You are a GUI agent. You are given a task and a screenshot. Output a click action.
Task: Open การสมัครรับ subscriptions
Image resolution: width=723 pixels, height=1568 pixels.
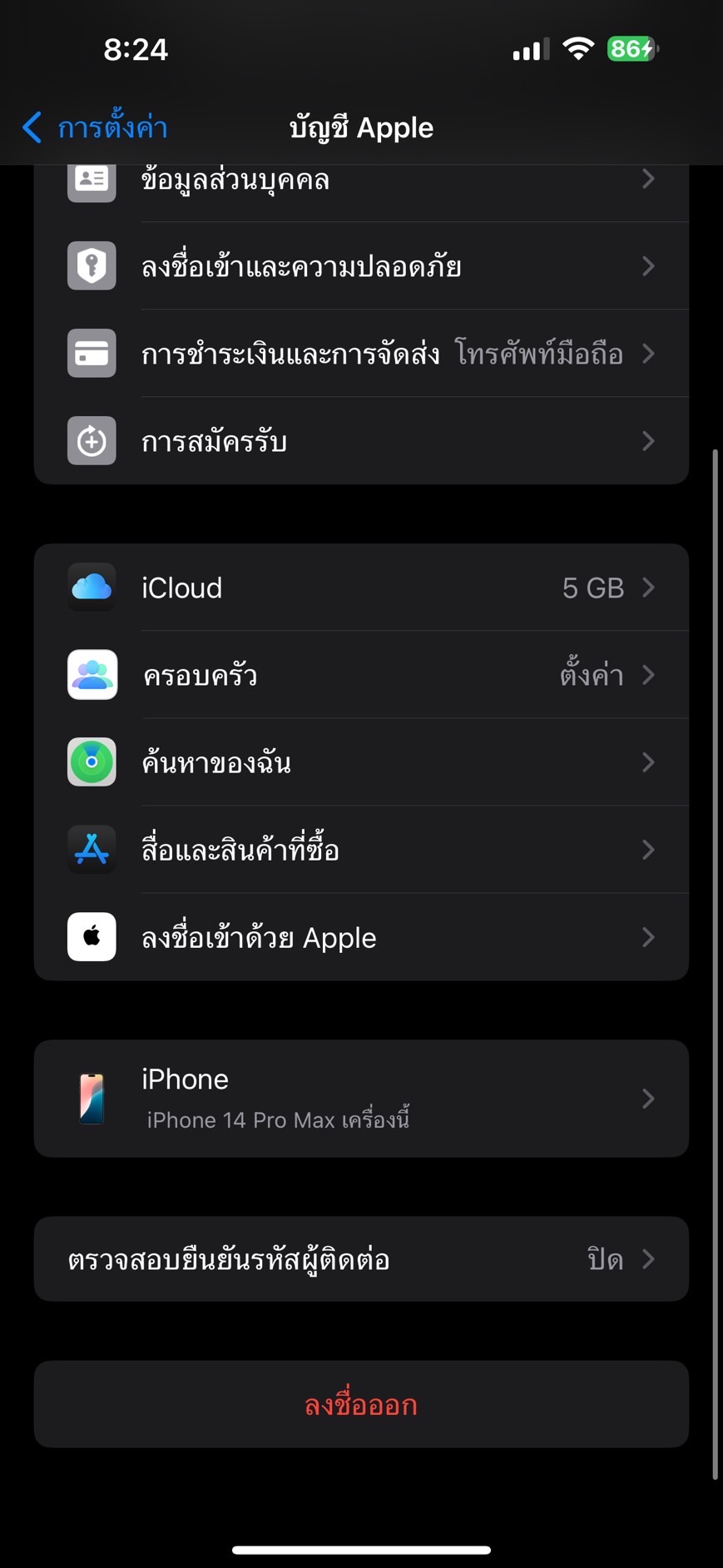click(361, 441)
